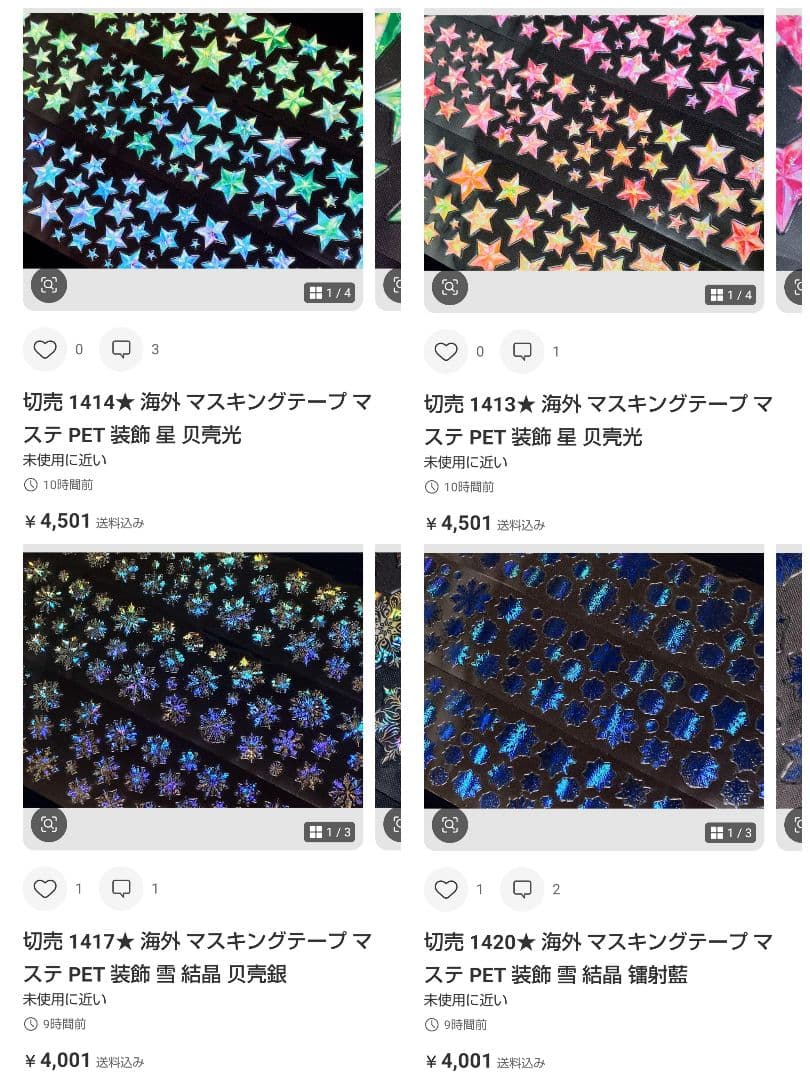Search similar images for the 1420★ photo
Screen dimensions: 810x1080
[x=450, y=824]
